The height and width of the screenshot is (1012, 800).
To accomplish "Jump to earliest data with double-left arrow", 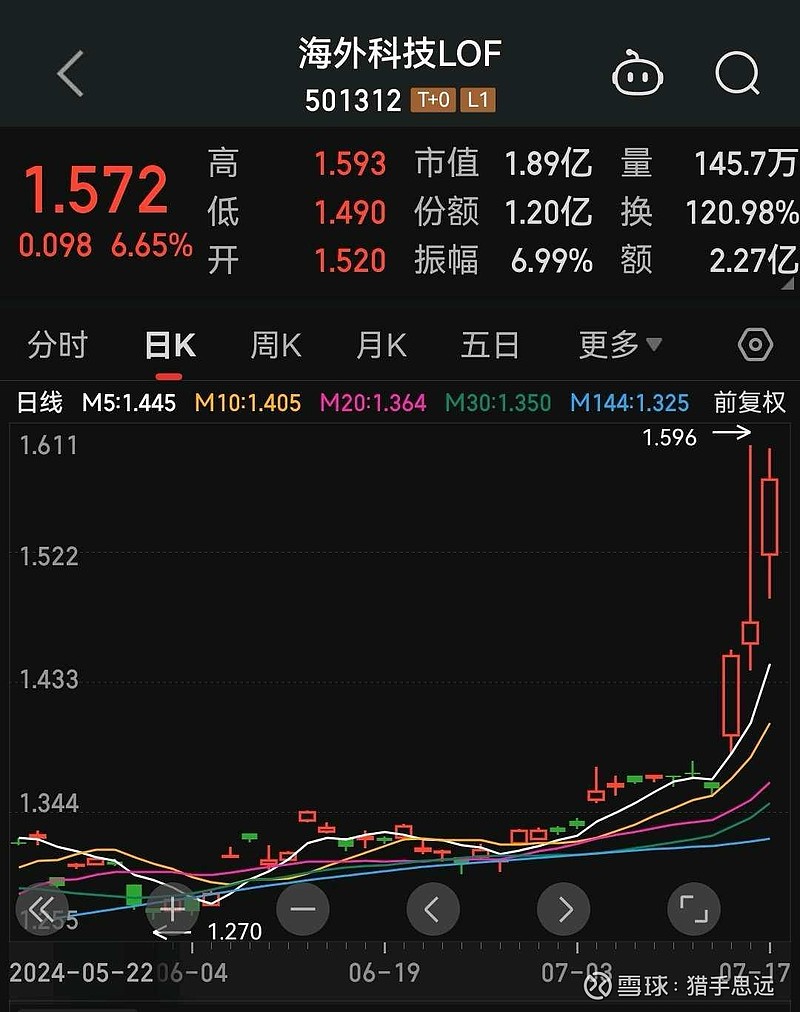I will click(x=40, y=910).
